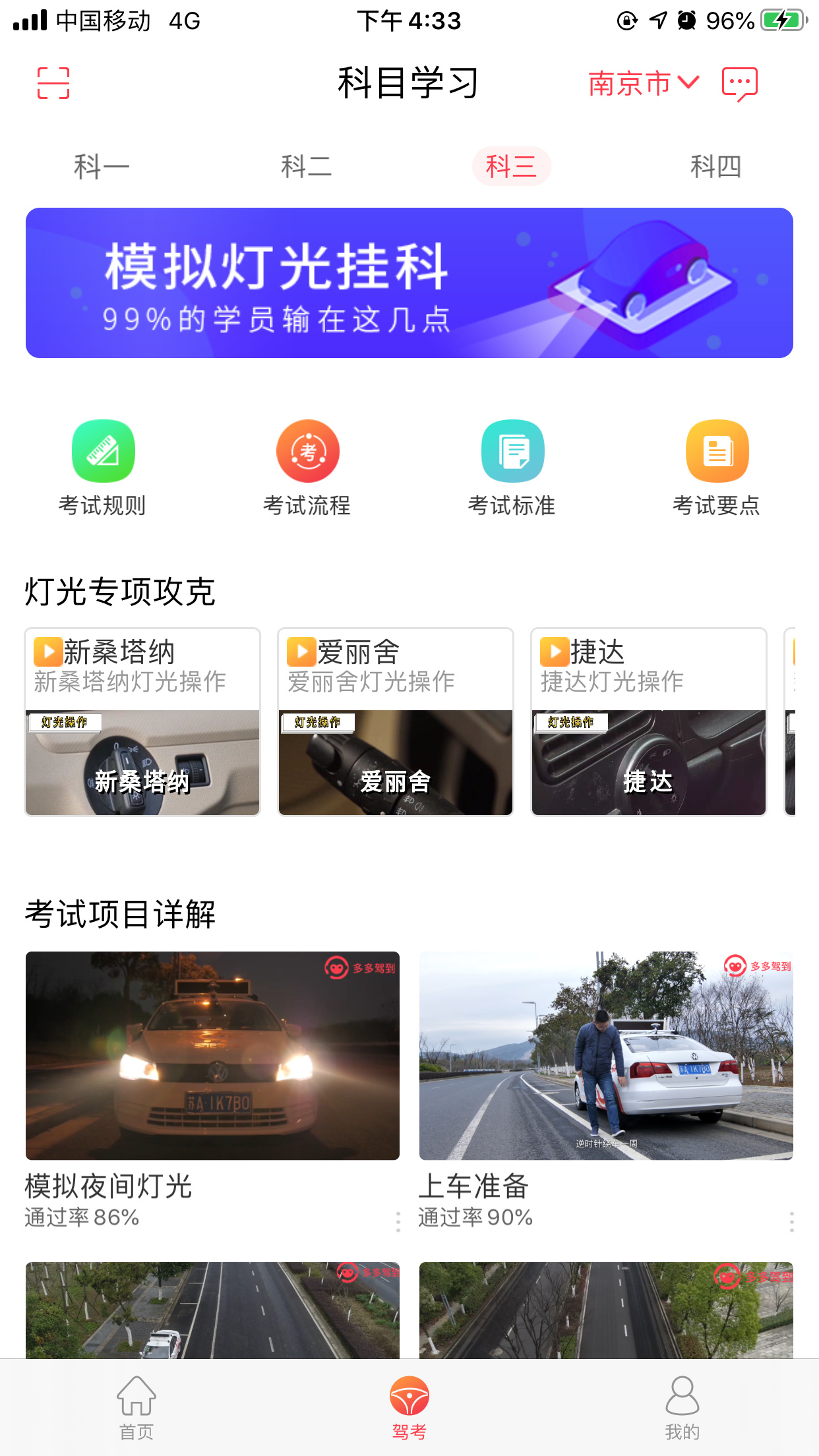
Task: Open more options for 模拟夜间灯光
Action: click(x=398, y=1221)
